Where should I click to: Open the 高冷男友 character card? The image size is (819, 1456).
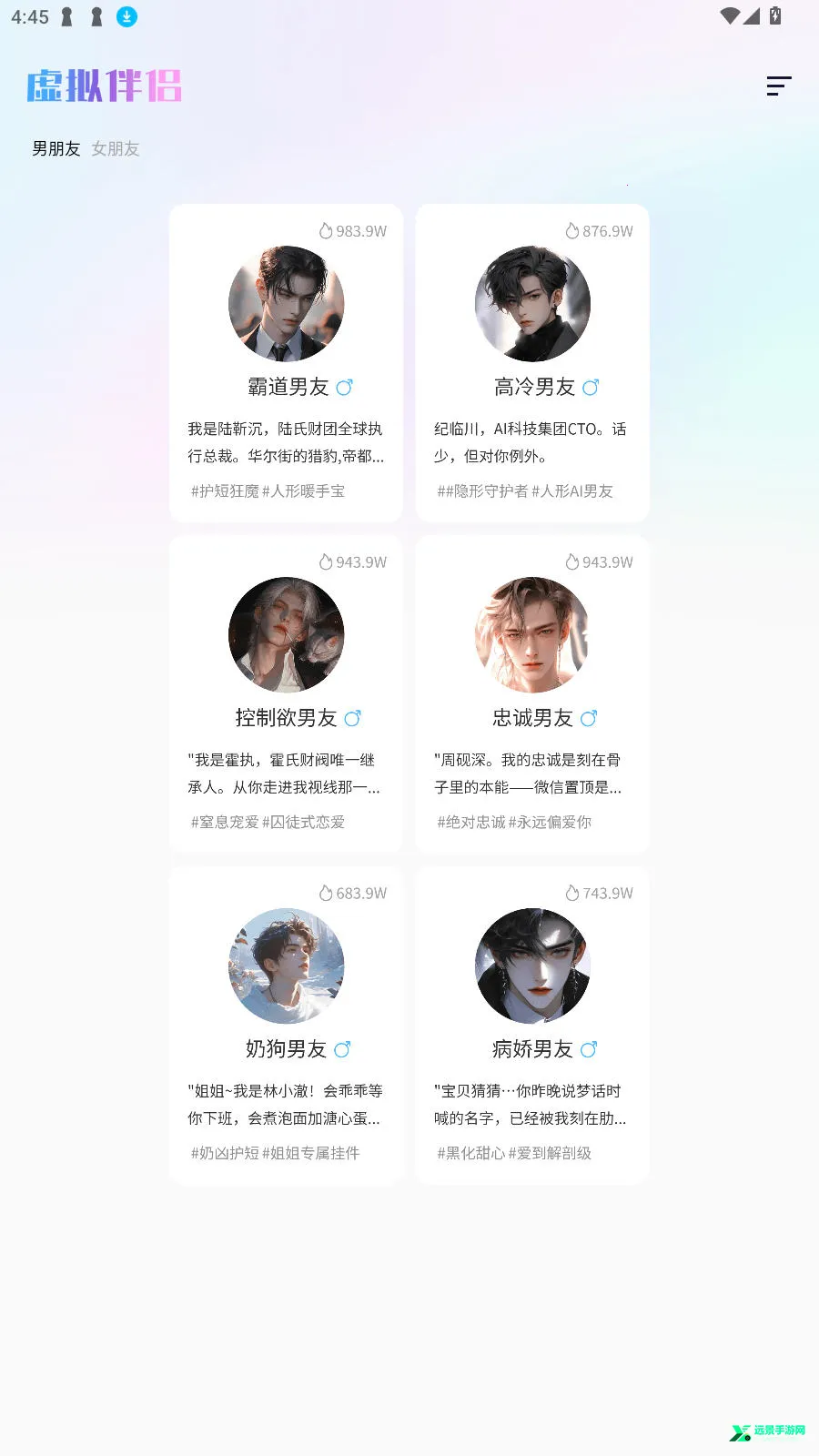click(x=532, y=363)
